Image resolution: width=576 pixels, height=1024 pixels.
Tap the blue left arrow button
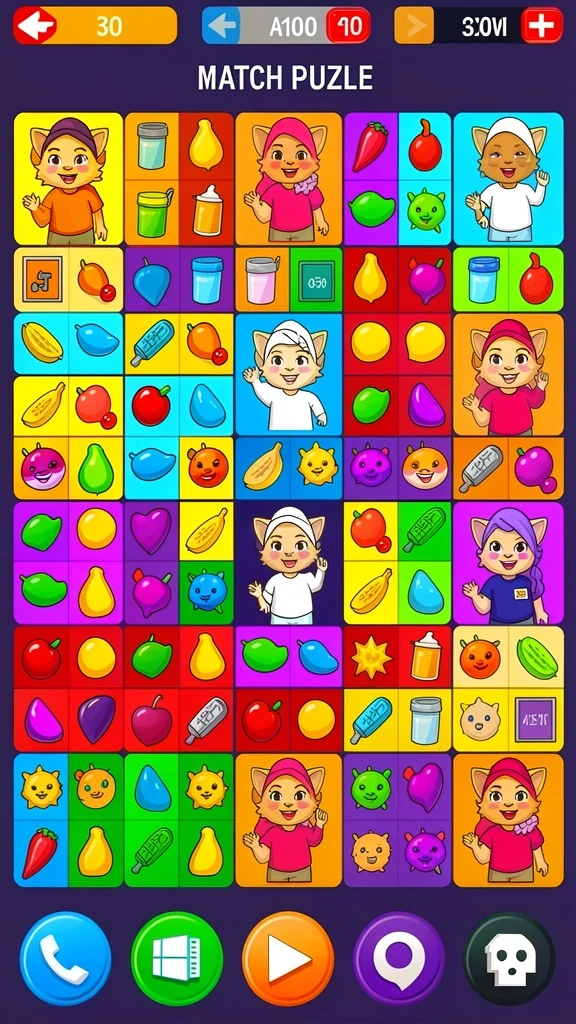coord(221,25)
